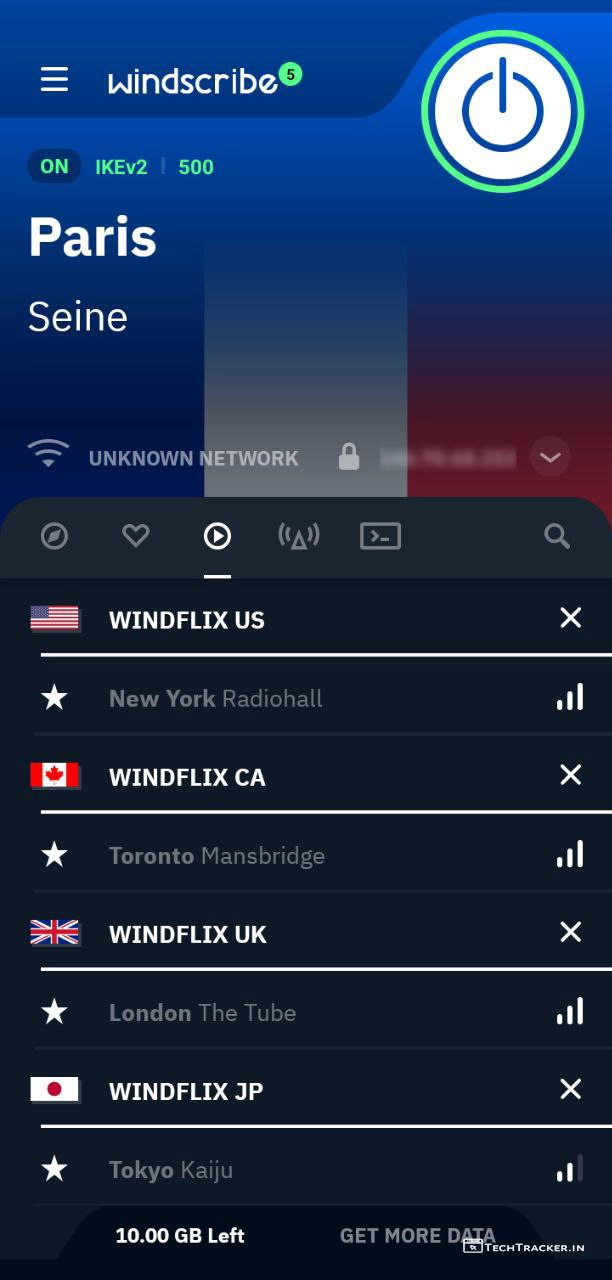Collapse the WINDFLIX JP group

pyautogui.click(x=570, y=1089)
